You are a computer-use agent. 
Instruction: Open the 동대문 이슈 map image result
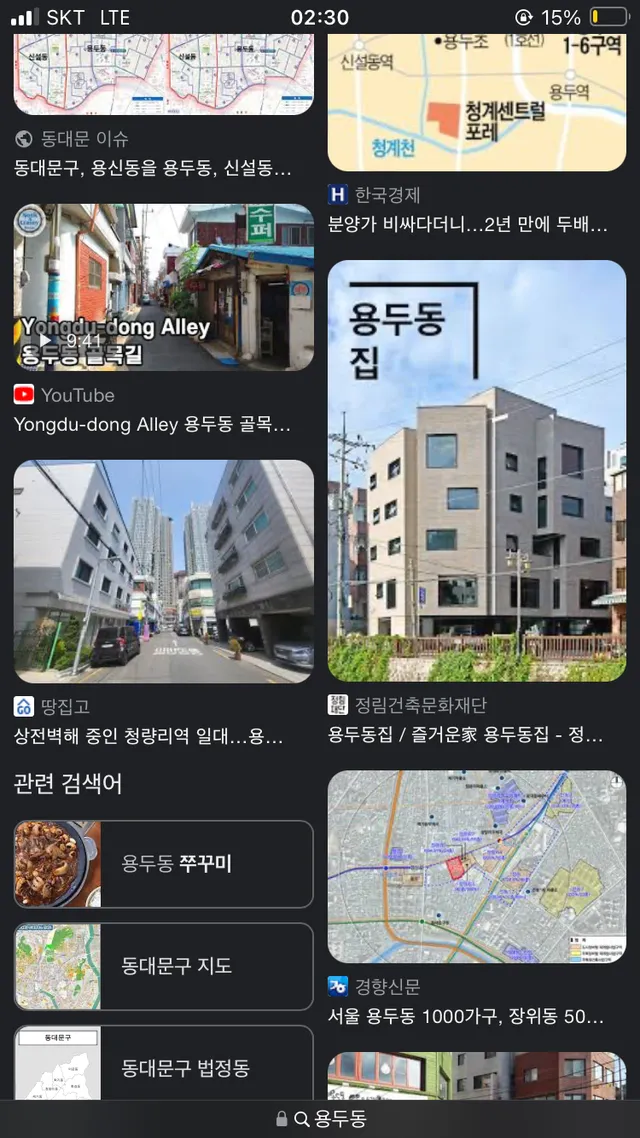164,74
